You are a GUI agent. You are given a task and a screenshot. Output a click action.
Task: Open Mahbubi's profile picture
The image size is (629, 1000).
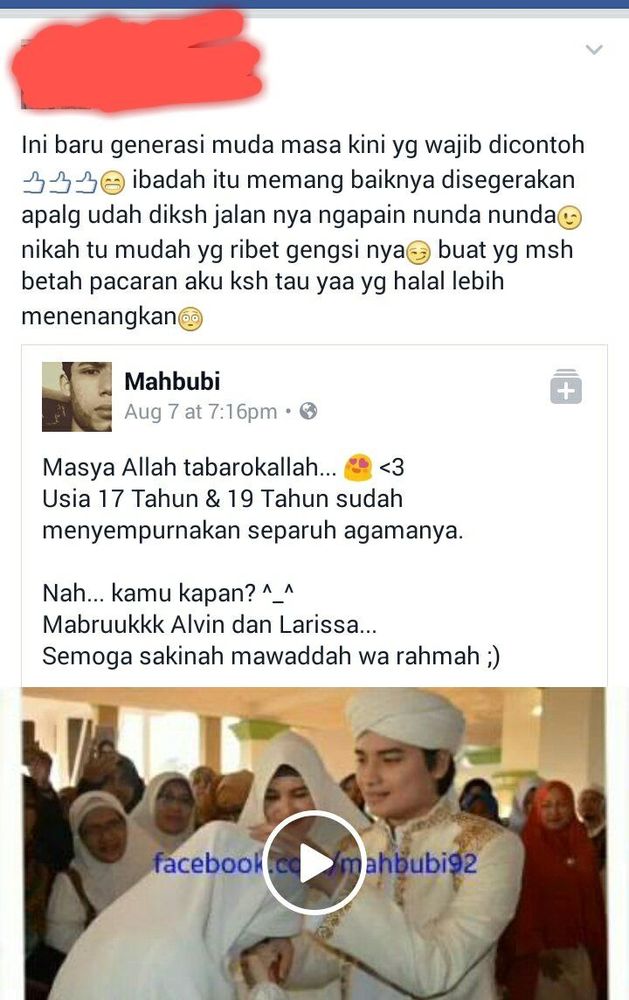click(77, 396)
